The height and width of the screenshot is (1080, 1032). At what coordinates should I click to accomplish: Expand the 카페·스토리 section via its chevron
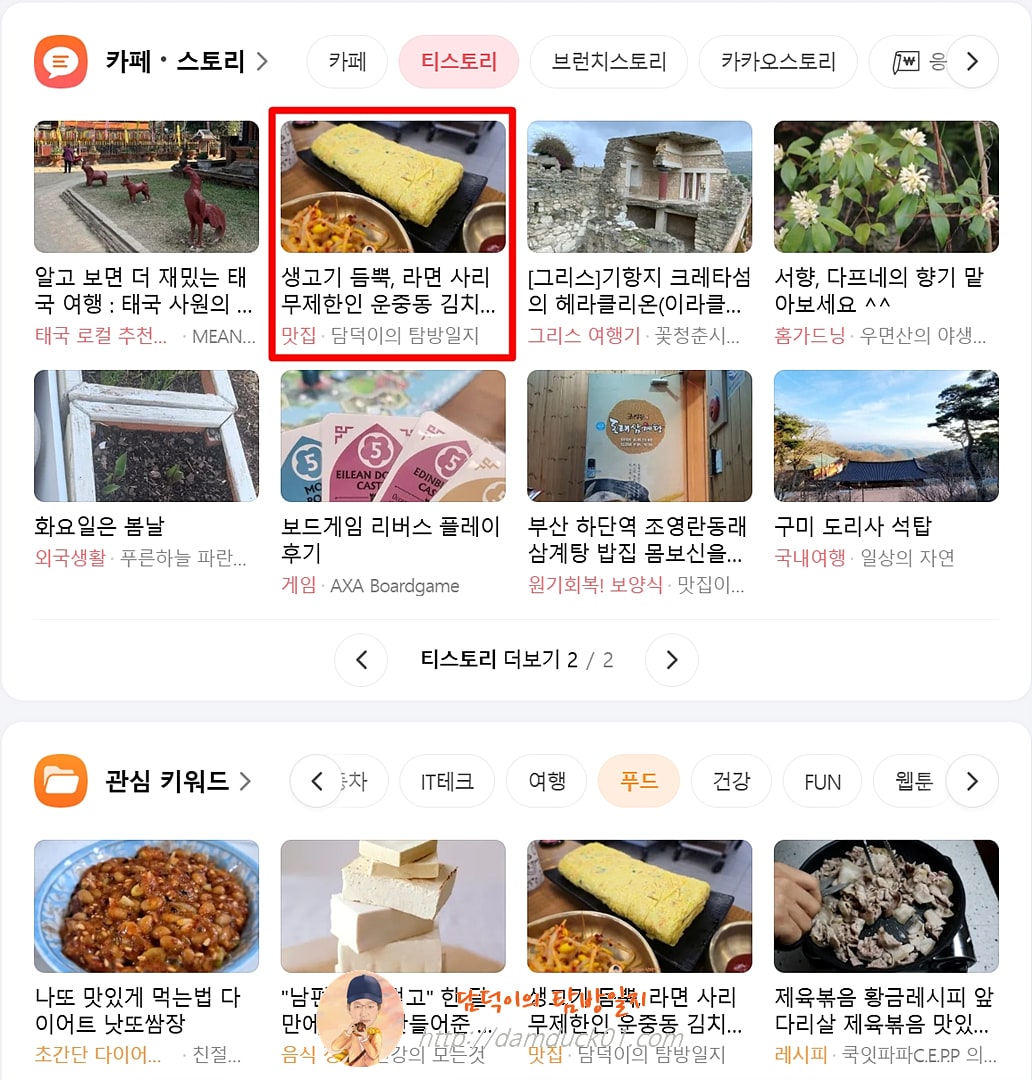coord(262,61)
